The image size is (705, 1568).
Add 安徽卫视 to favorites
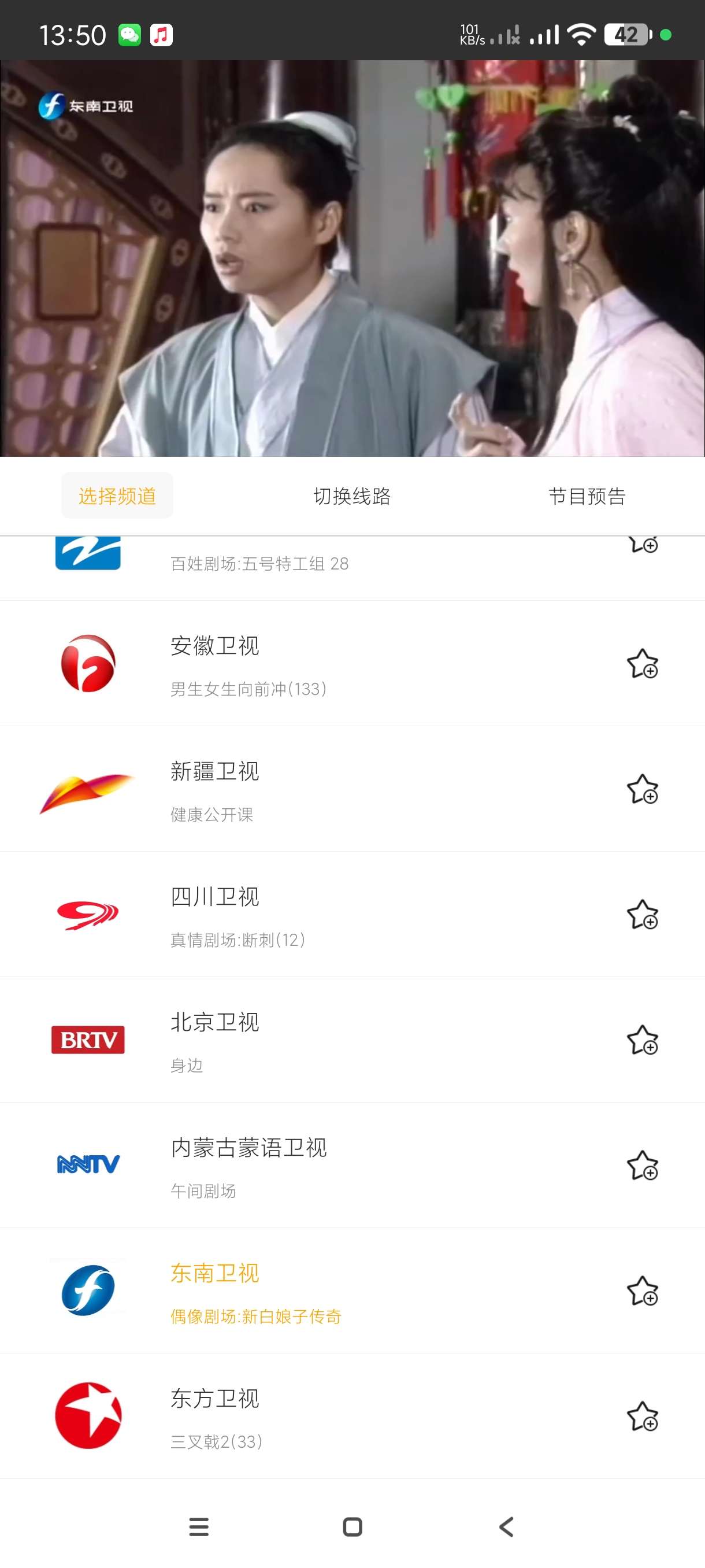tap(643, 664)
